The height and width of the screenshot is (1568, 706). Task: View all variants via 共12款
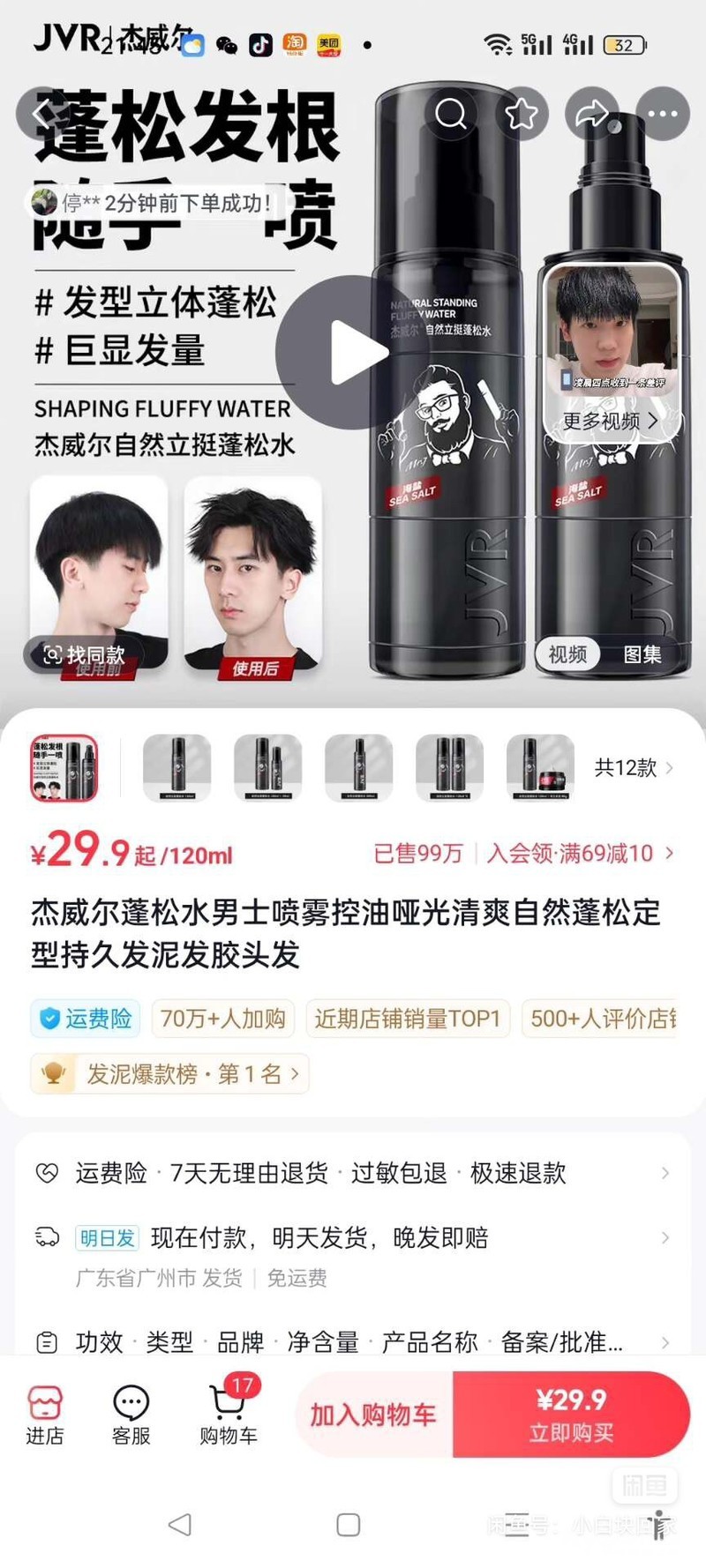tap(633, 767)
